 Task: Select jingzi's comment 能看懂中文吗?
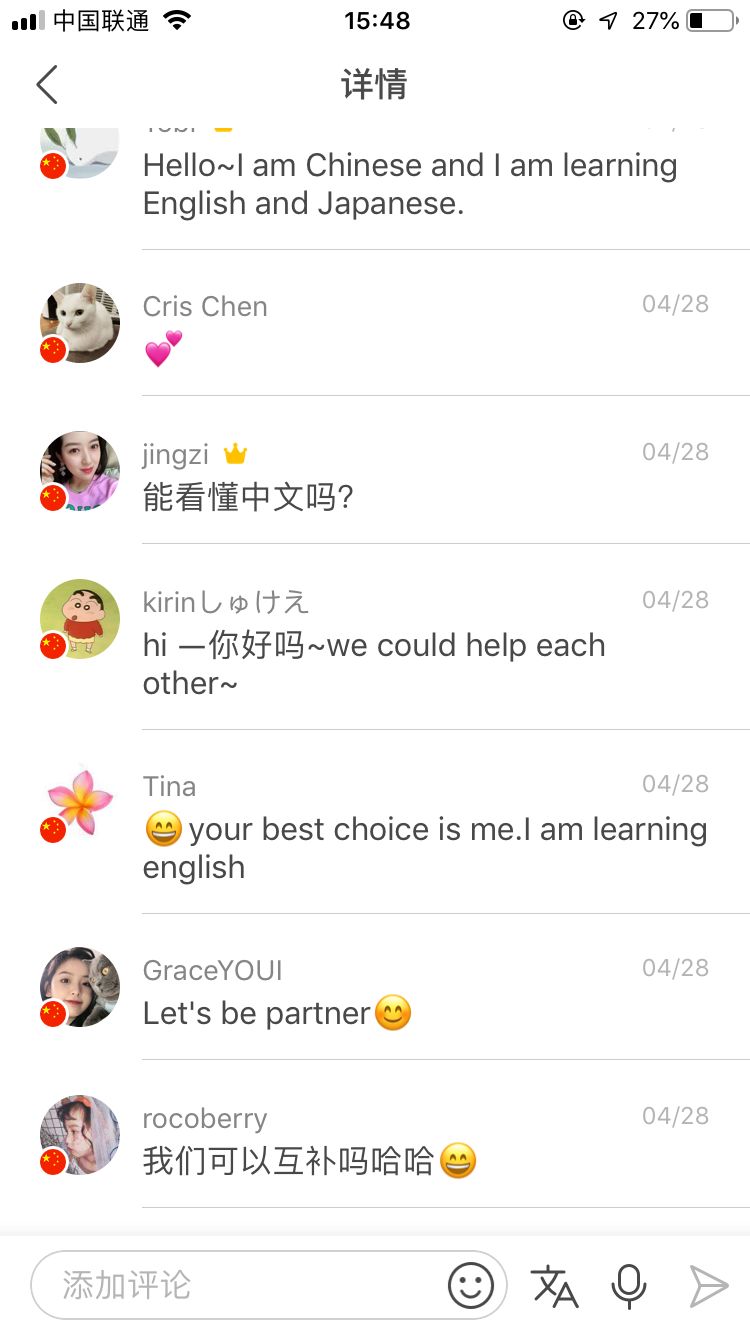[x=248, y=497]
